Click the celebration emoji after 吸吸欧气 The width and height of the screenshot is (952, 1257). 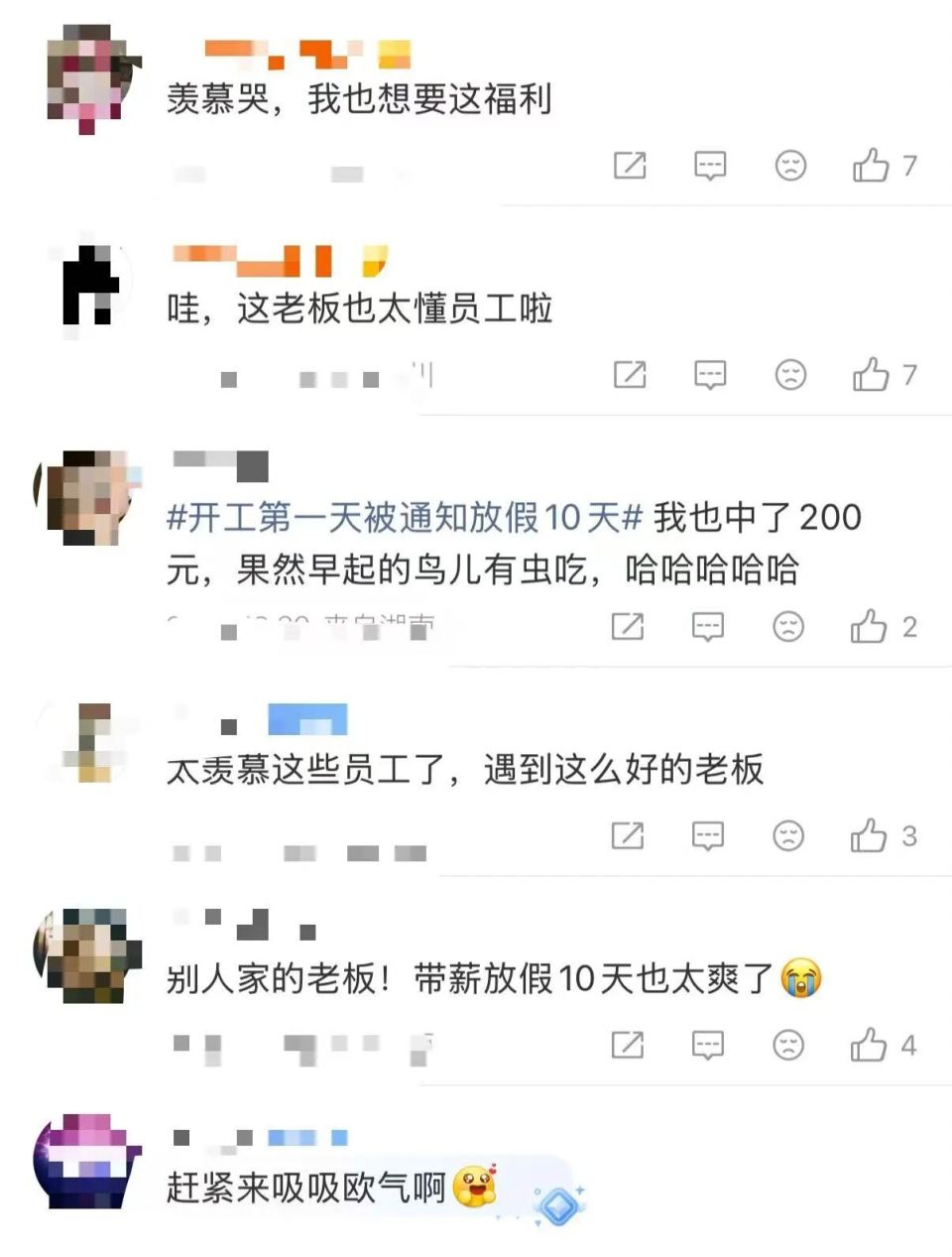pos(473,1188)
